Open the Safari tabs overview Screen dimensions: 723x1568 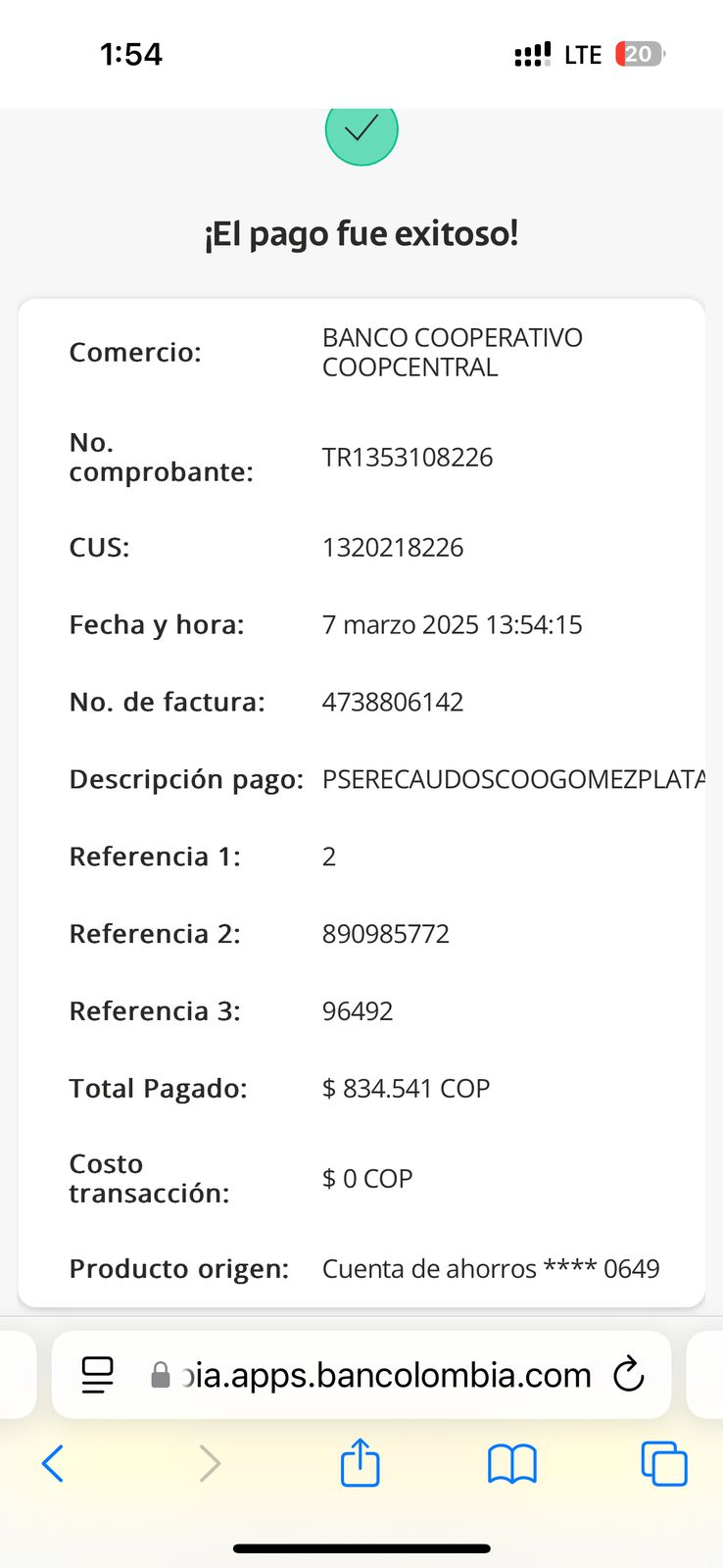coord(663,1464)
